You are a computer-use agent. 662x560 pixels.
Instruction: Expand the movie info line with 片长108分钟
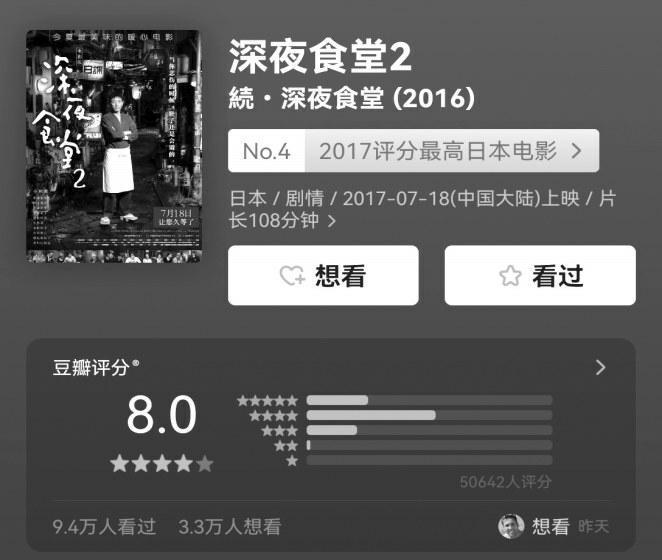(332, 221)
